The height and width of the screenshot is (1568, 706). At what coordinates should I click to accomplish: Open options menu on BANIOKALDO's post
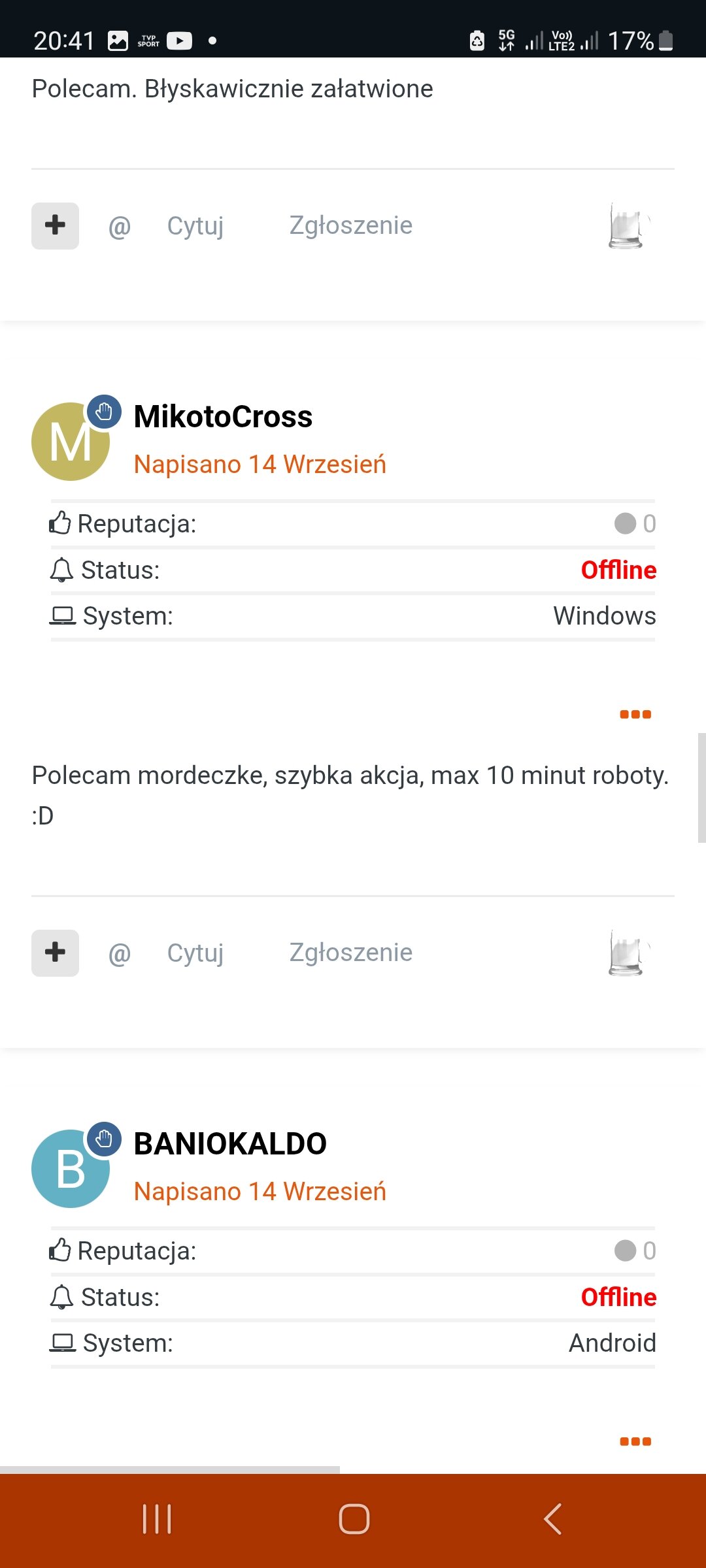click(x=635, y=1441)
